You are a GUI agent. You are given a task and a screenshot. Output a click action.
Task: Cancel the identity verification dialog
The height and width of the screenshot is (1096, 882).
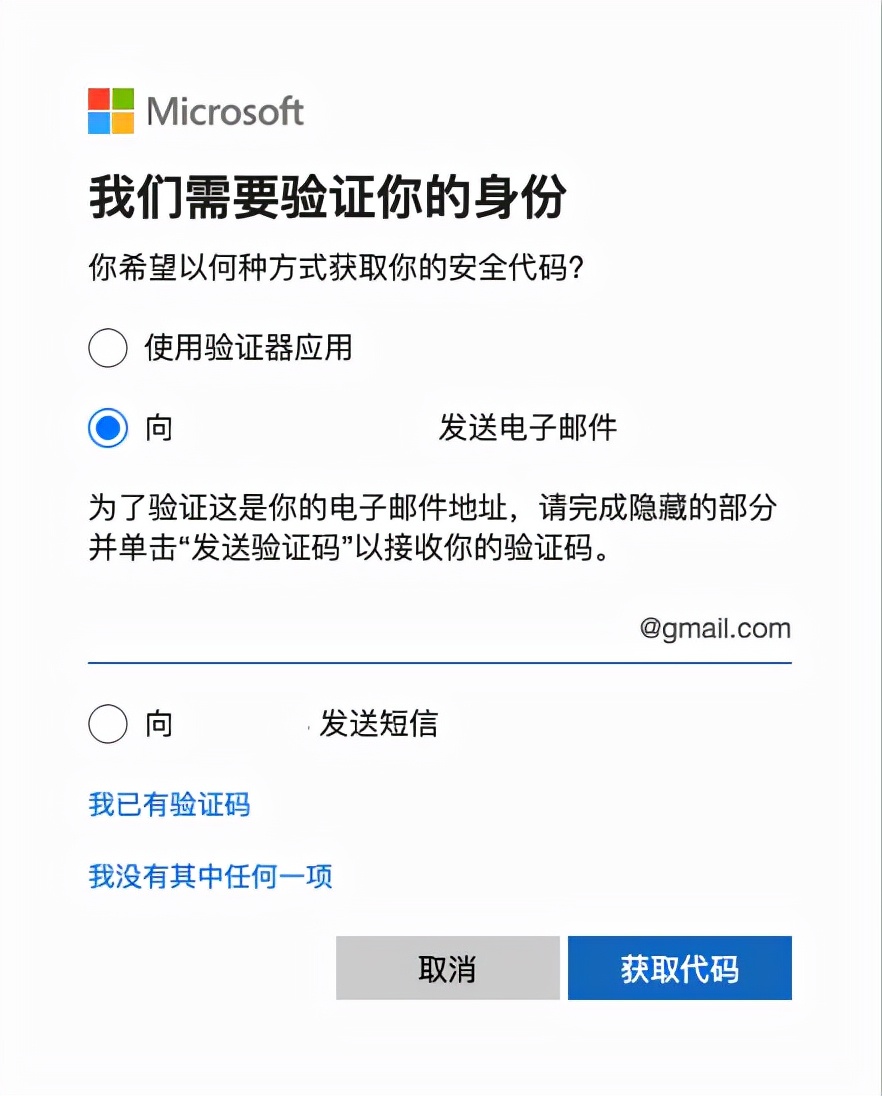446,967
